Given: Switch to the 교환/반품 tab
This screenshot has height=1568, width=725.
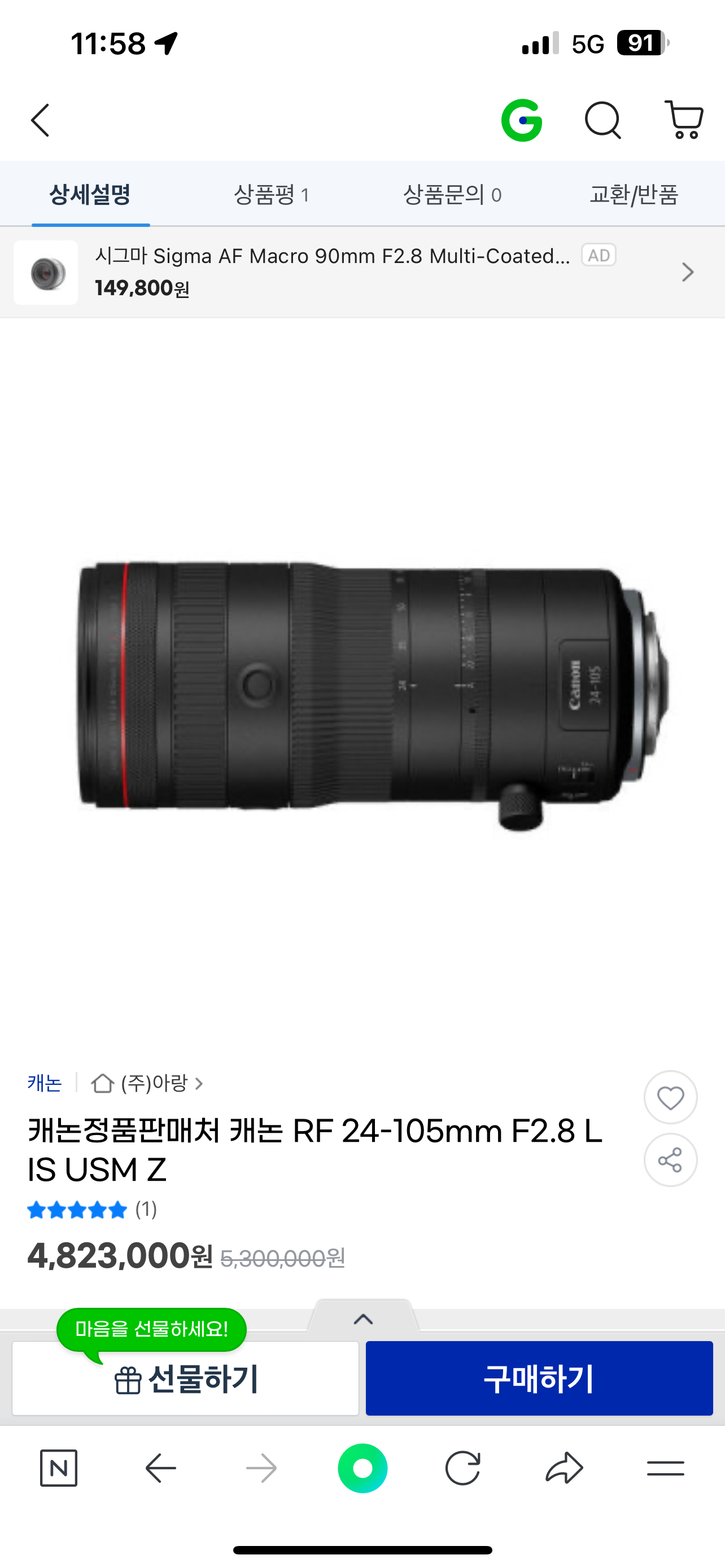Looking at the screenshot, I should [633, 195].
